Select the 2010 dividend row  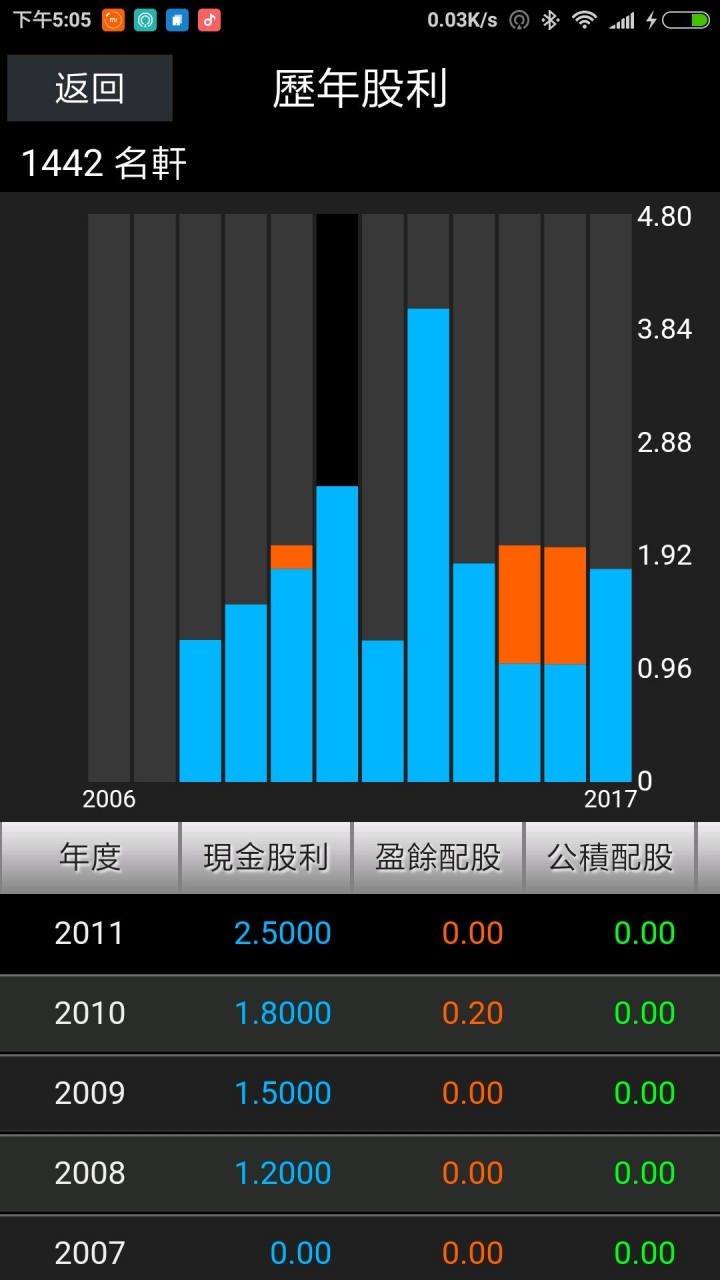pyautogui.click(x=360, y=1013)
